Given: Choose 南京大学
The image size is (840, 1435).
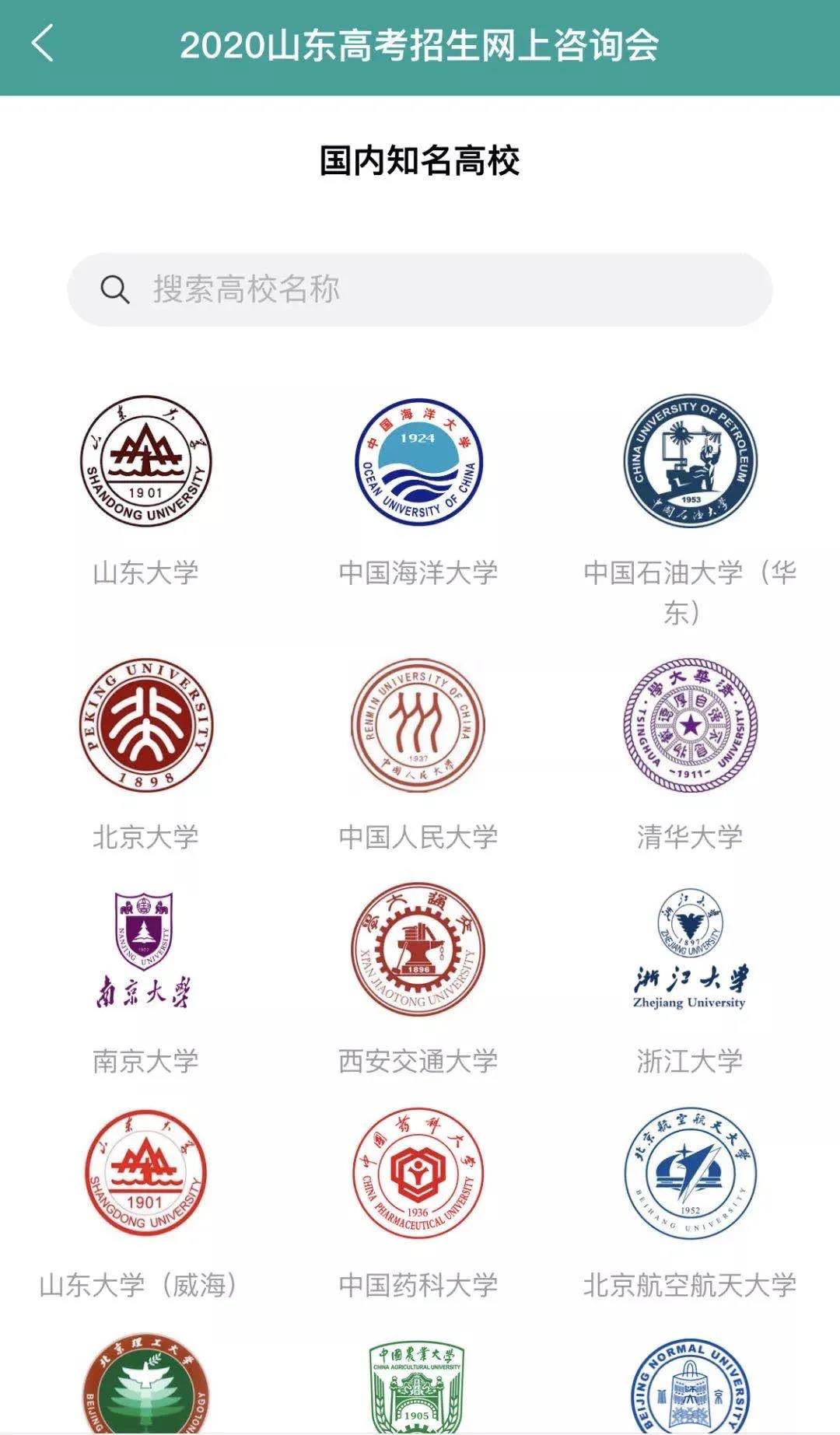Looking at the screenshot, I should [x=145, y=980].
